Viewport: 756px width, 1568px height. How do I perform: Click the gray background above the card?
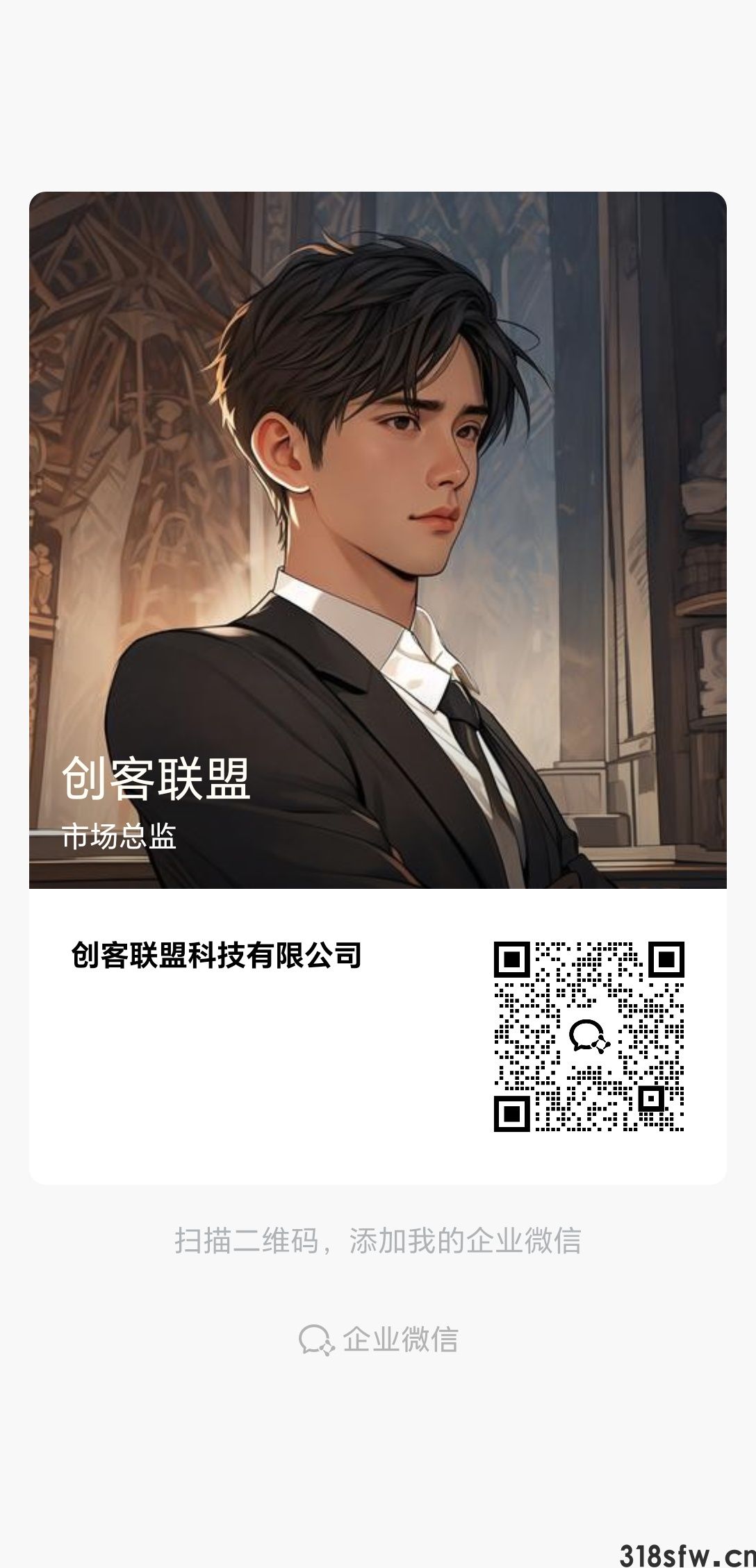[x=378, y=97]
